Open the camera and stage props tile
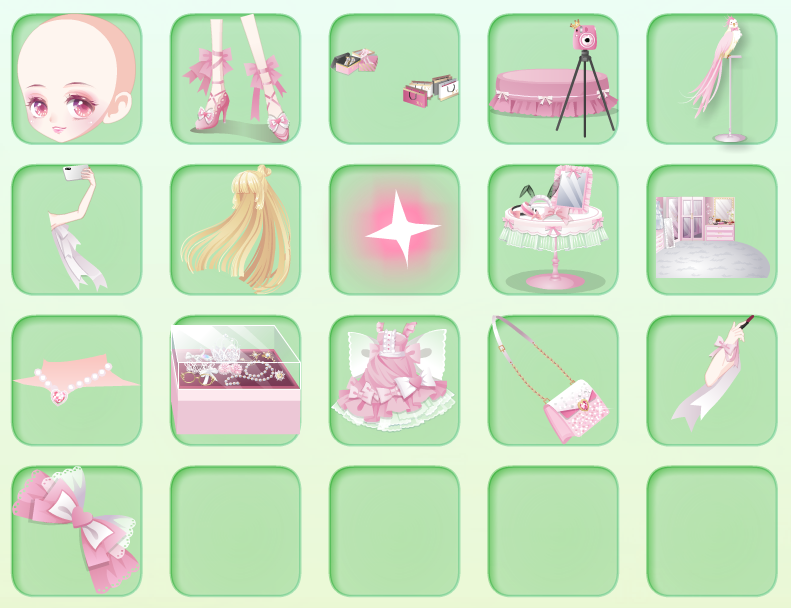The width and height of the screenshot is (791, 608). [x=553, y=79]
